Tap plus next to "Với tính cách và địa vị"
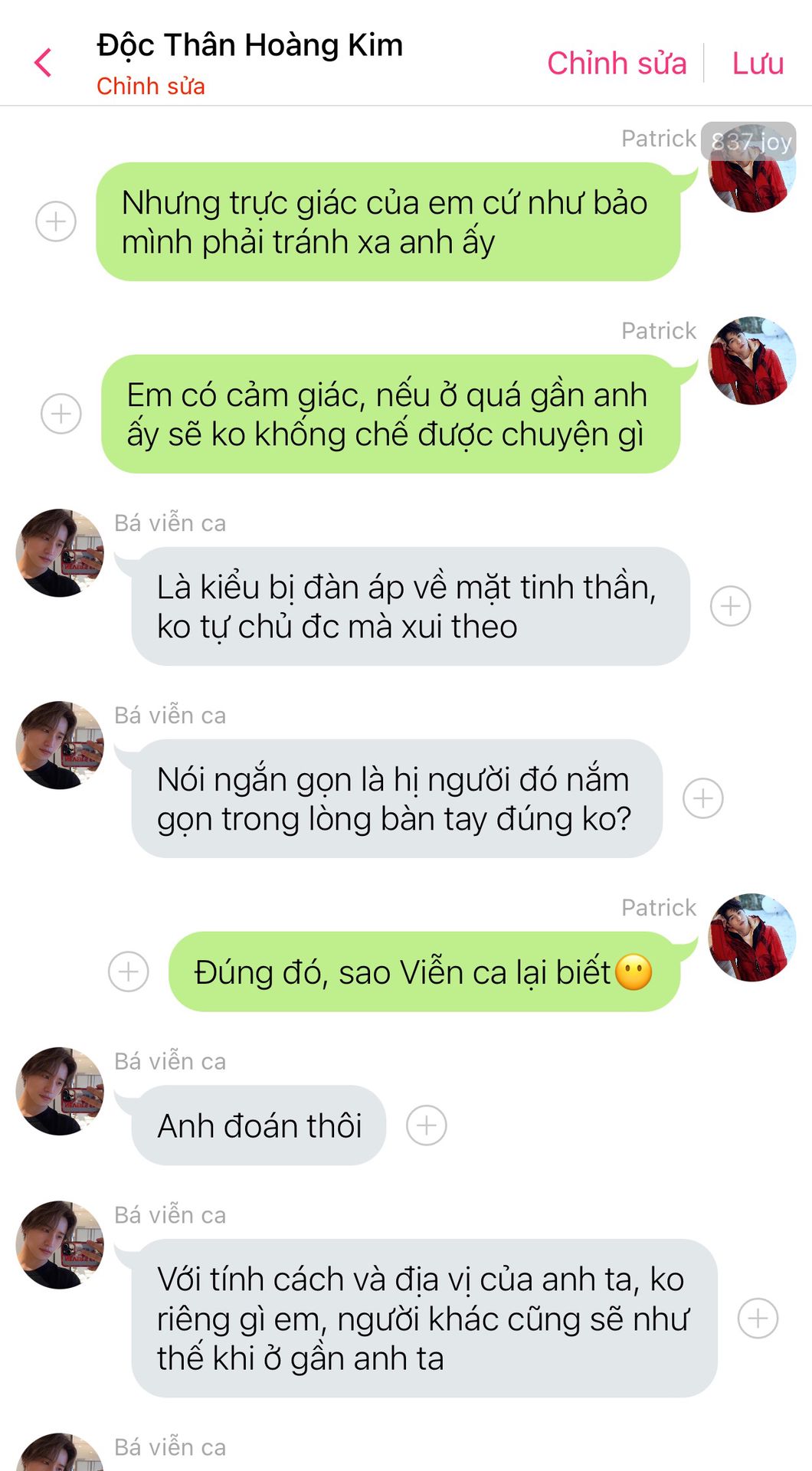Viewport: 812px width, 1471px height. 758,1319
